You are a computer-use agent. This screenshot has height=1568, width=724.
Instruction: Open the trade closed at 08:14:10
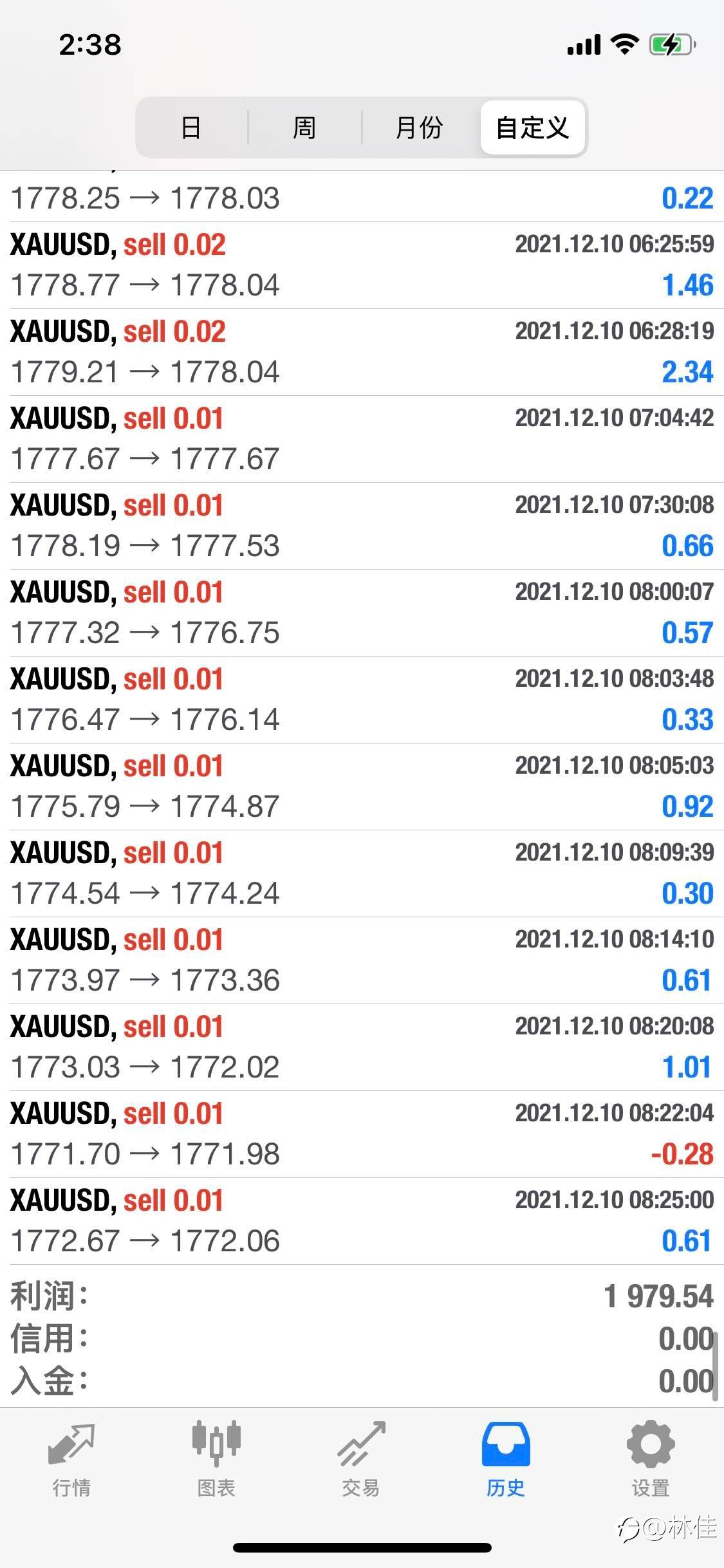coord(362,960)
